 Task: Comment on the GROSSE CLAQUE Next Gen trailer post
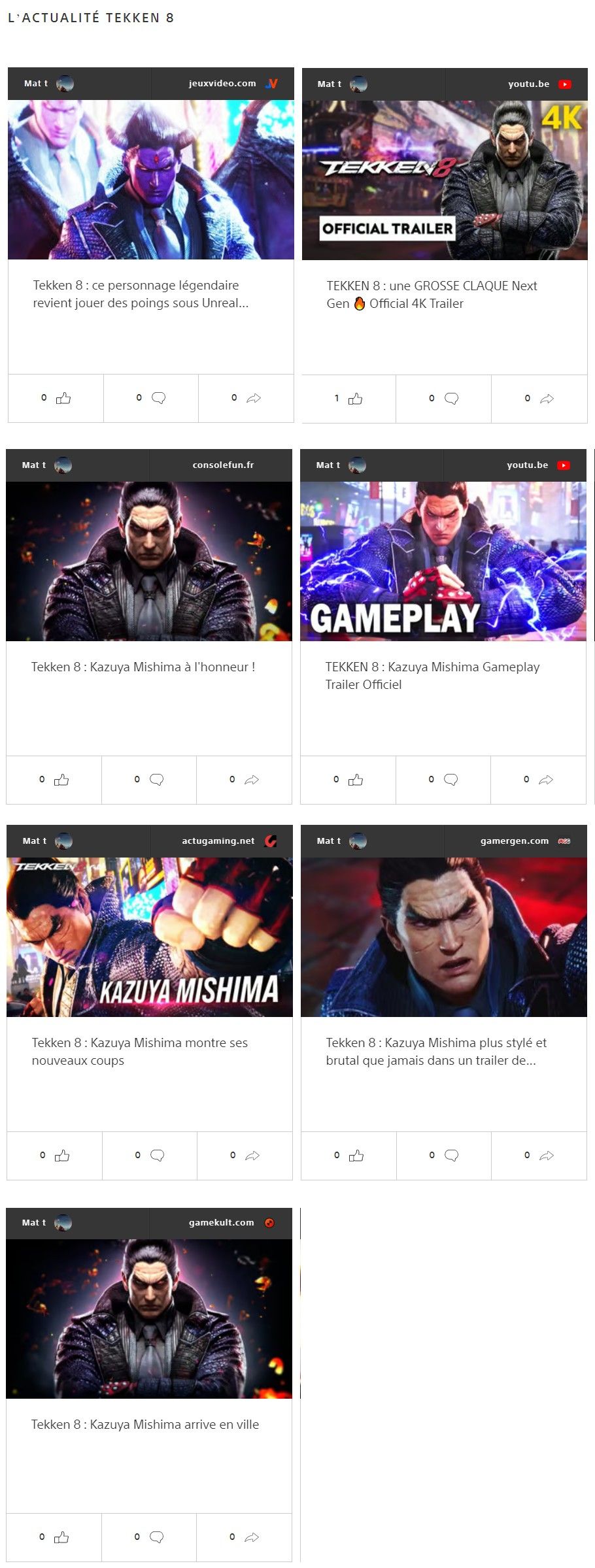coord(451,399)
